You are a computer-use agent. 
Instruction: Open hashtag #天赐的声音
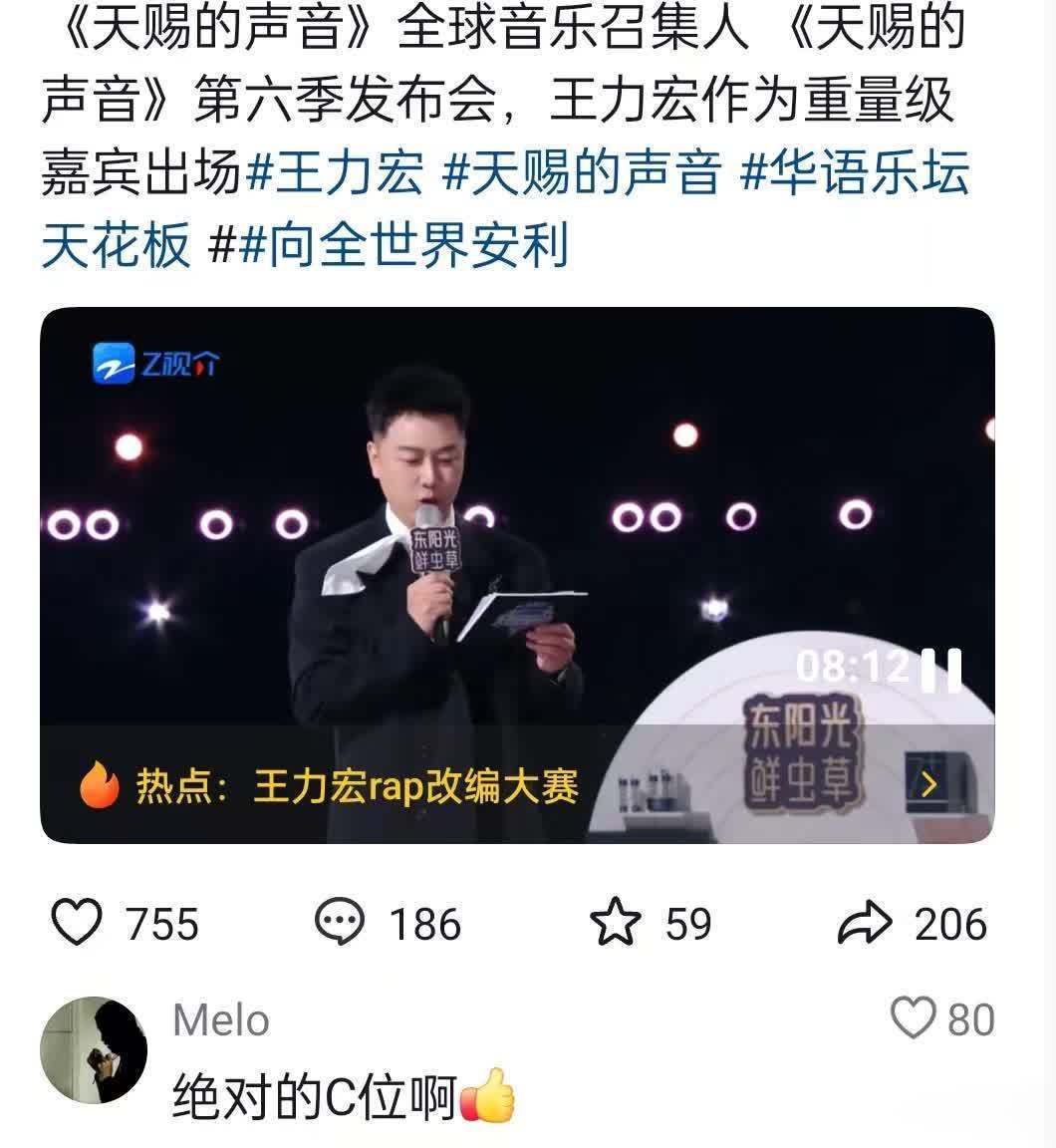coord(581,174)
